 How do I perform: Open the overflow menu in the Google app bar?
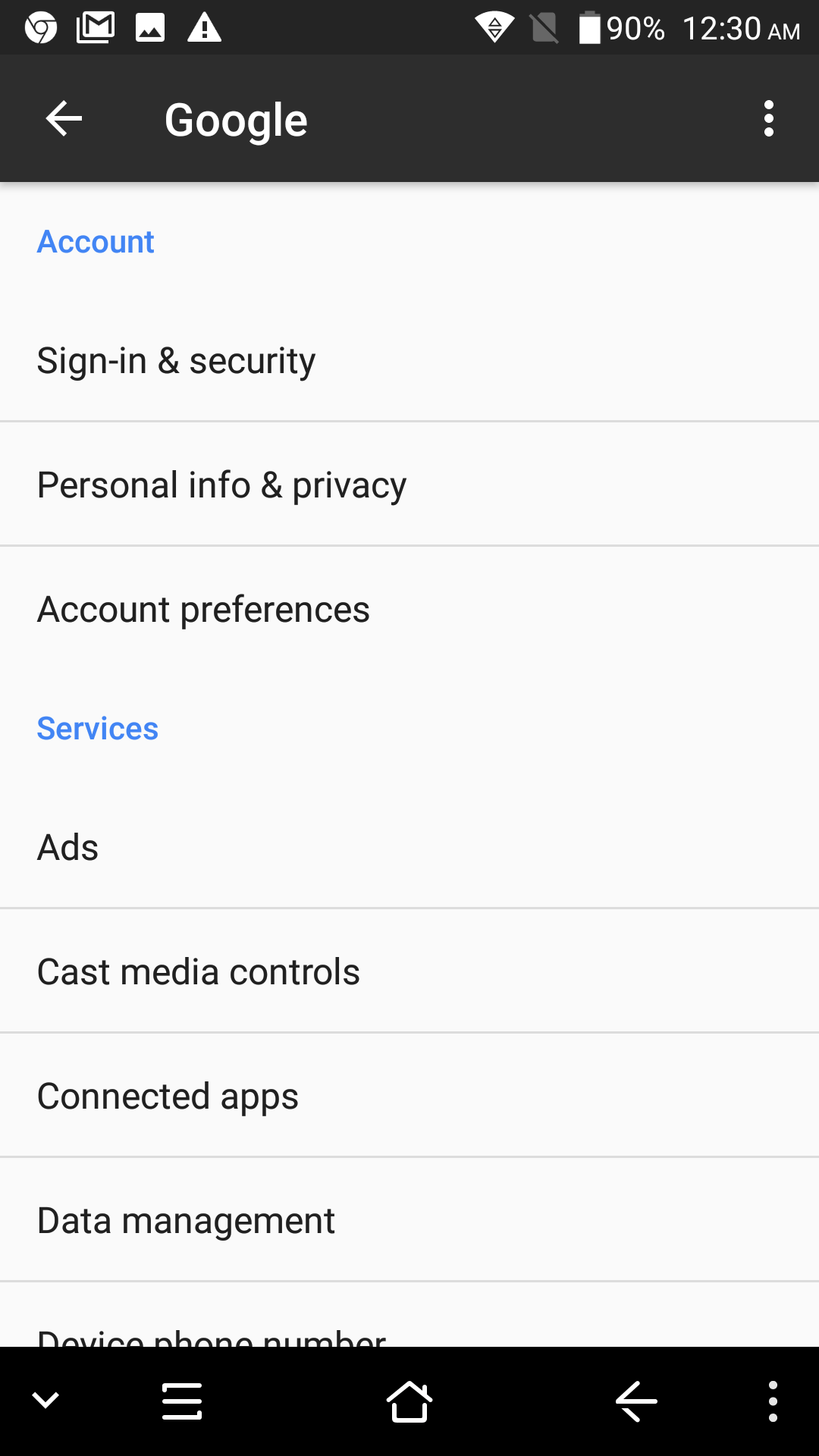pyautogui.click(x=769, y=119)
